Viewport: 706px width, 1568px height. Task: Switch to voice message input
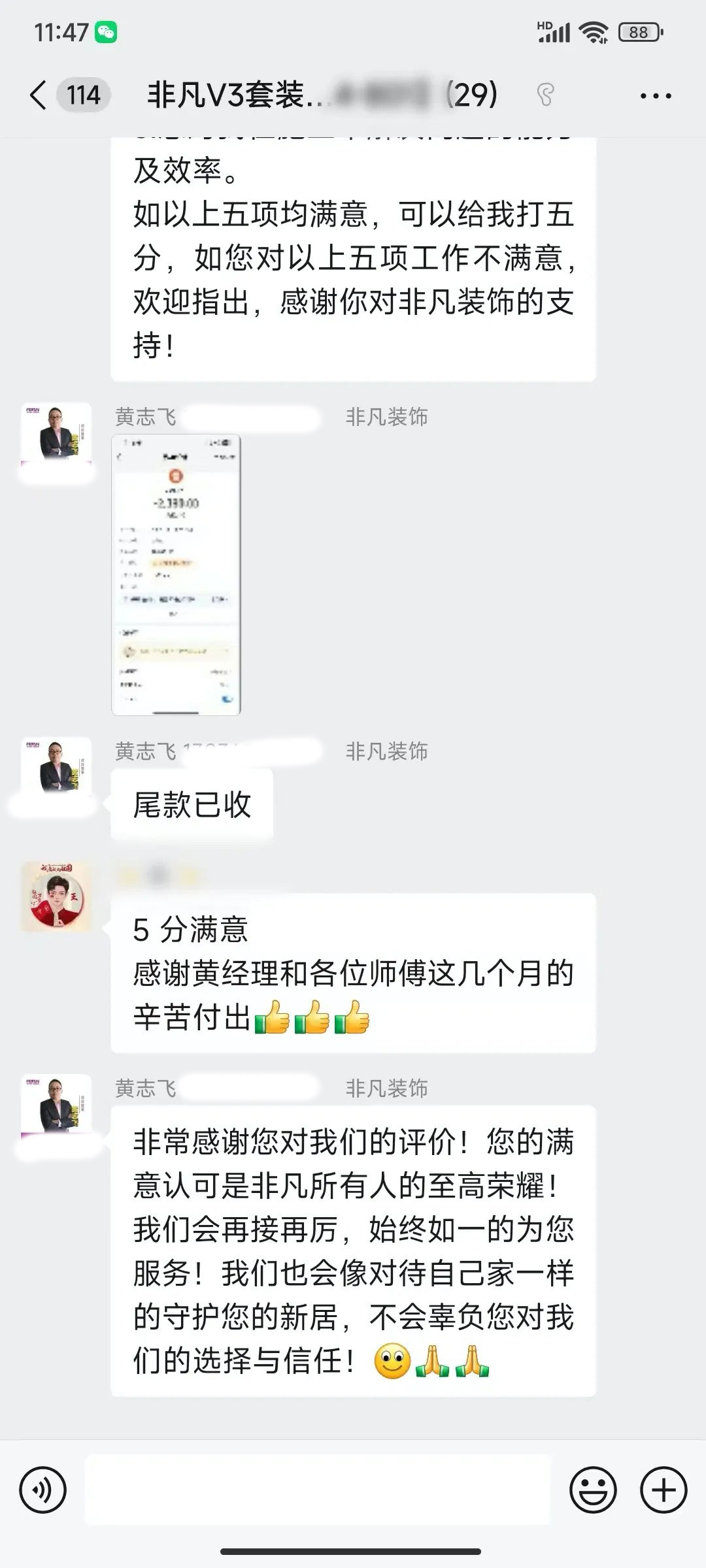click(43, 1490)
